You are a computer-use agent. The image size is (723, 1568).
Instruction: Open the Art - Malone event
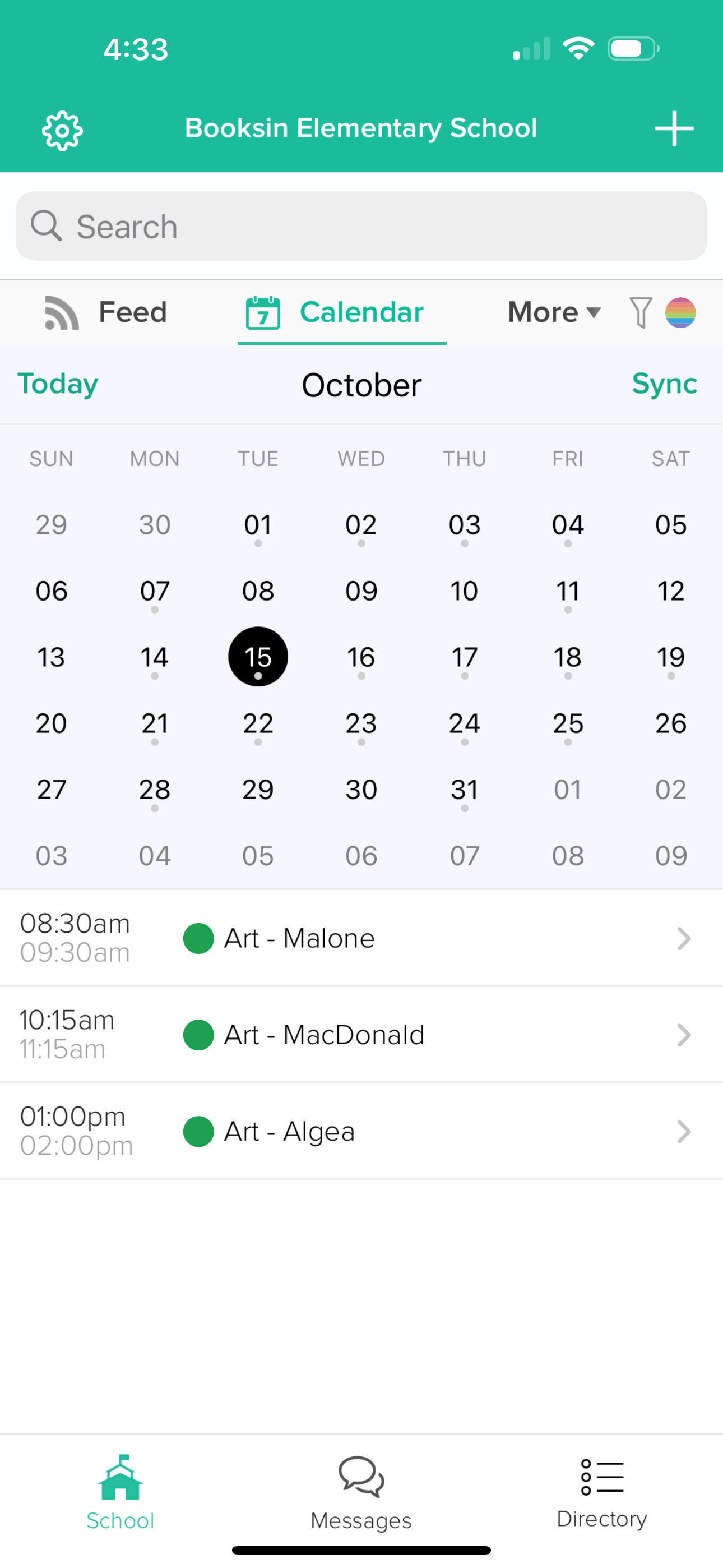(361, 938)
